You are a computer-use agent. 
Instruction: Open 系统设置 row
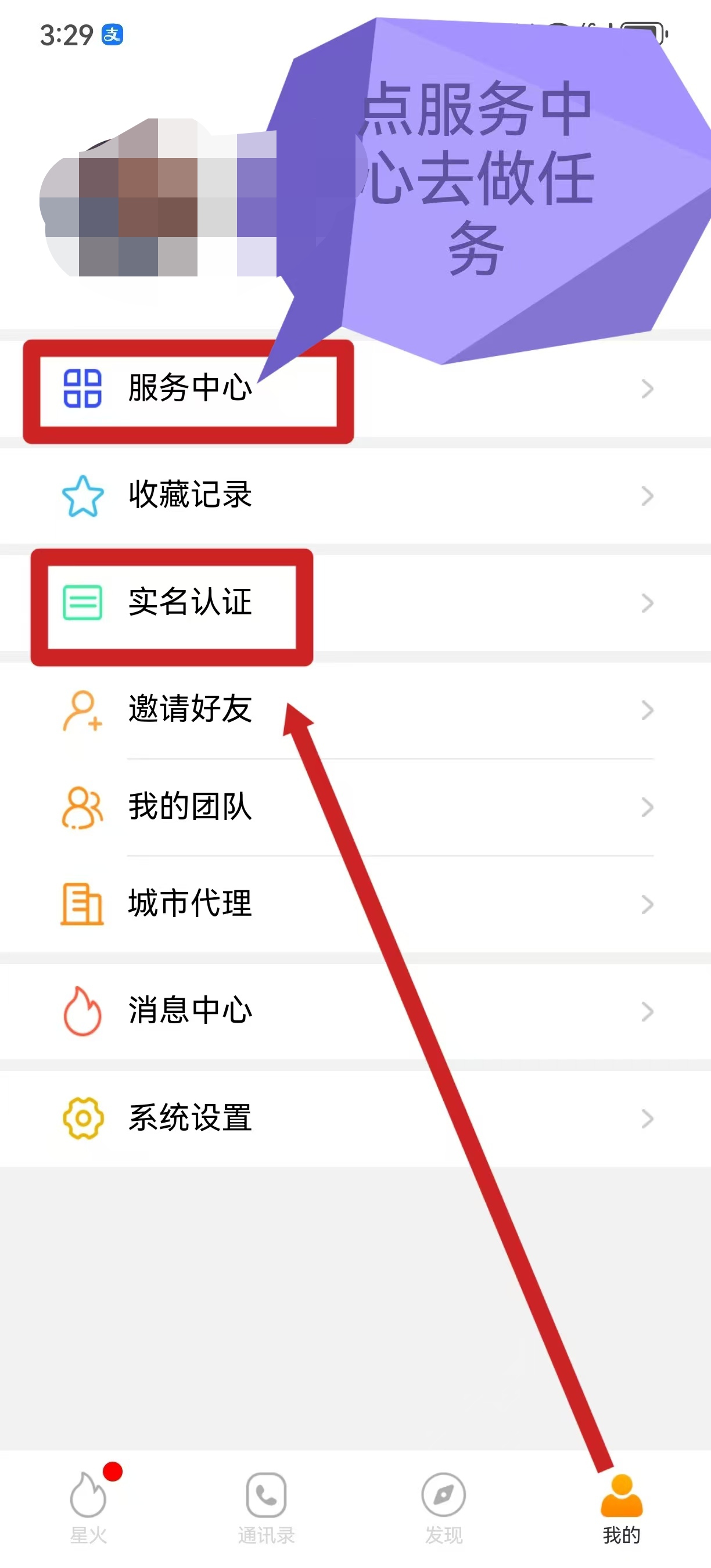[x=355, y=1118]
